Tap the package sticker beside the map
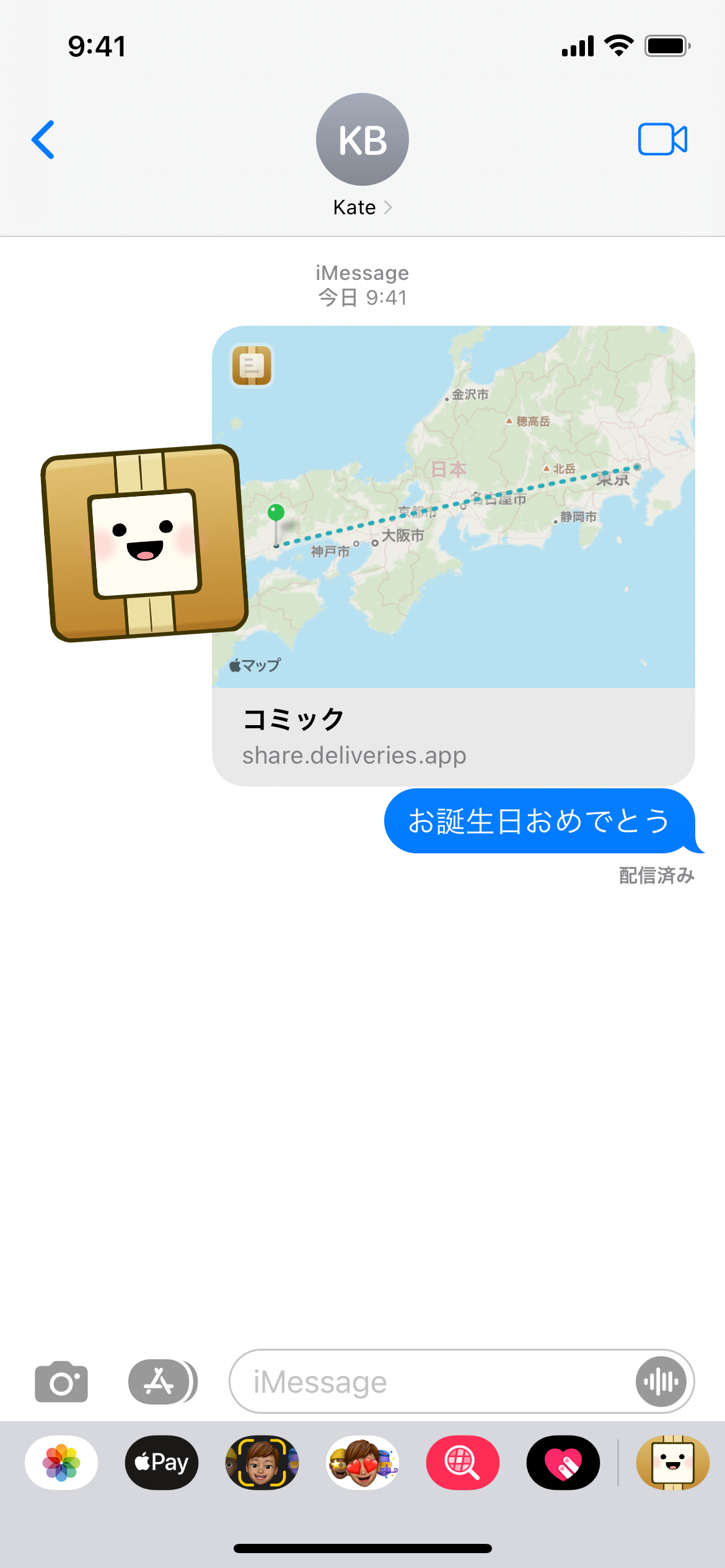 pos(144,543)
